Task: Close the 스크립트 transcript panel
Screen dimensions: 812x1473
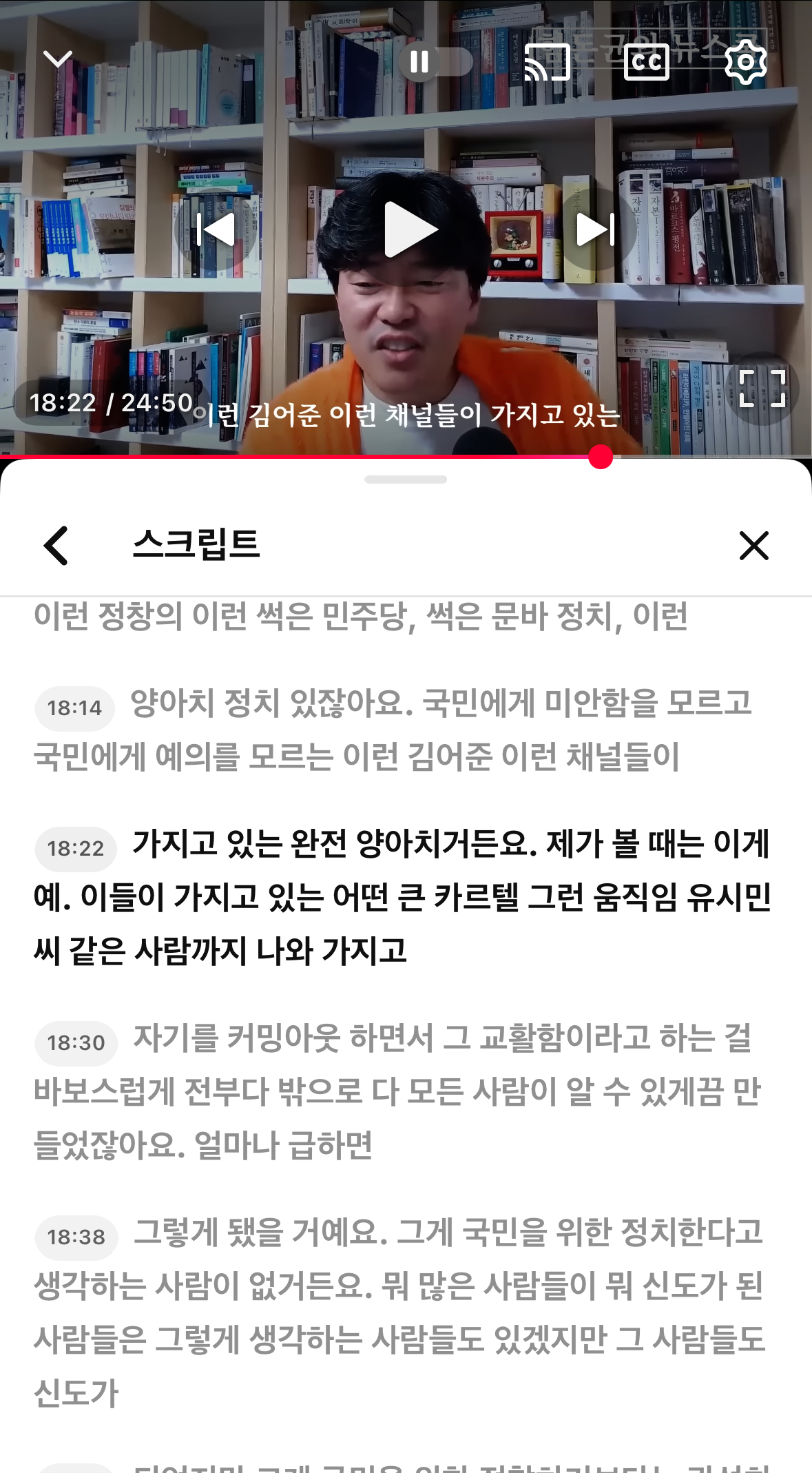Action: (x=755, y=545)
